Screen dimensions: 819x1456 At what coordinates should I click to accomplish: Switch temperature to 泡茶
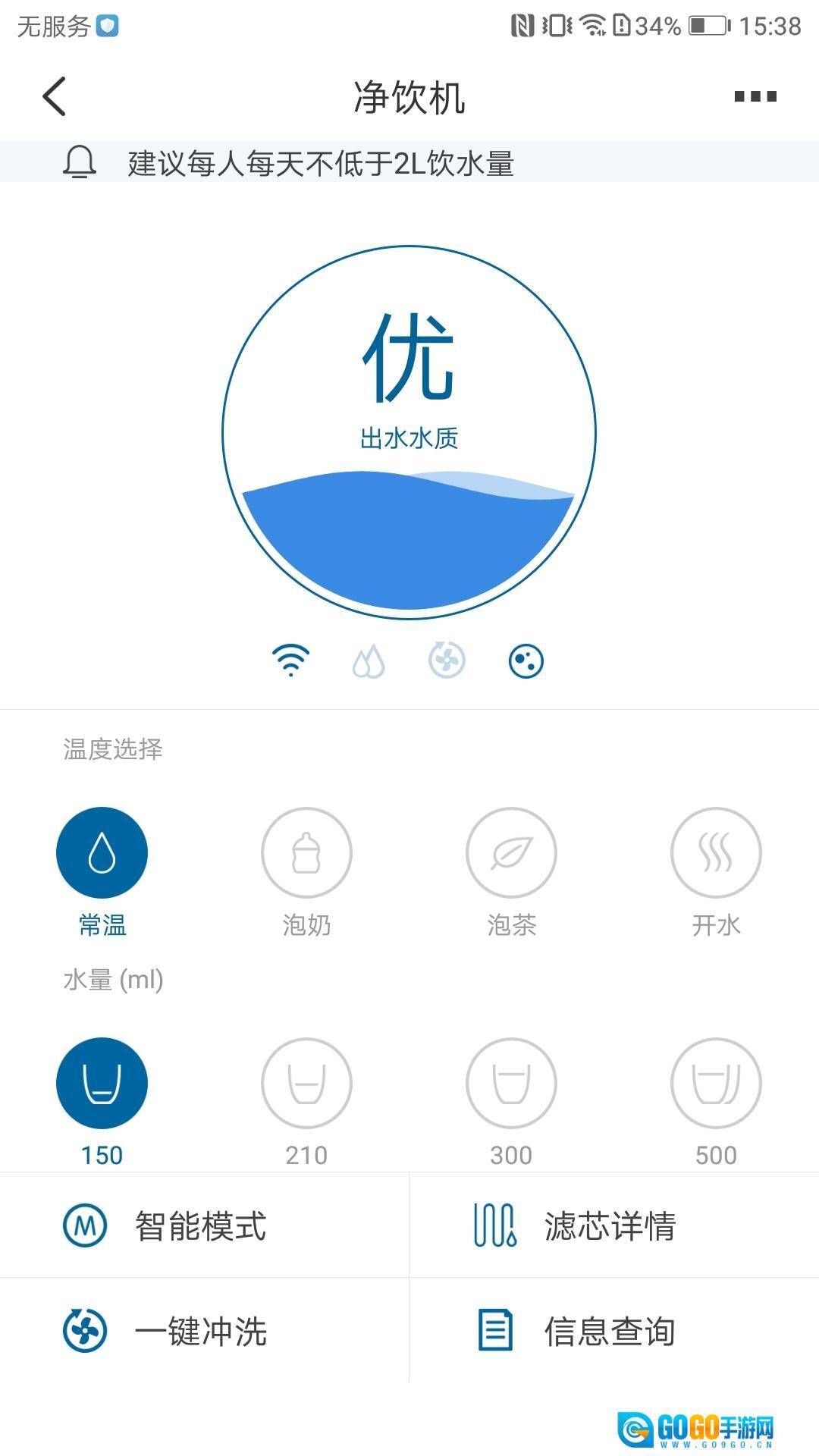pyautogui.click(x=511, y=853)
